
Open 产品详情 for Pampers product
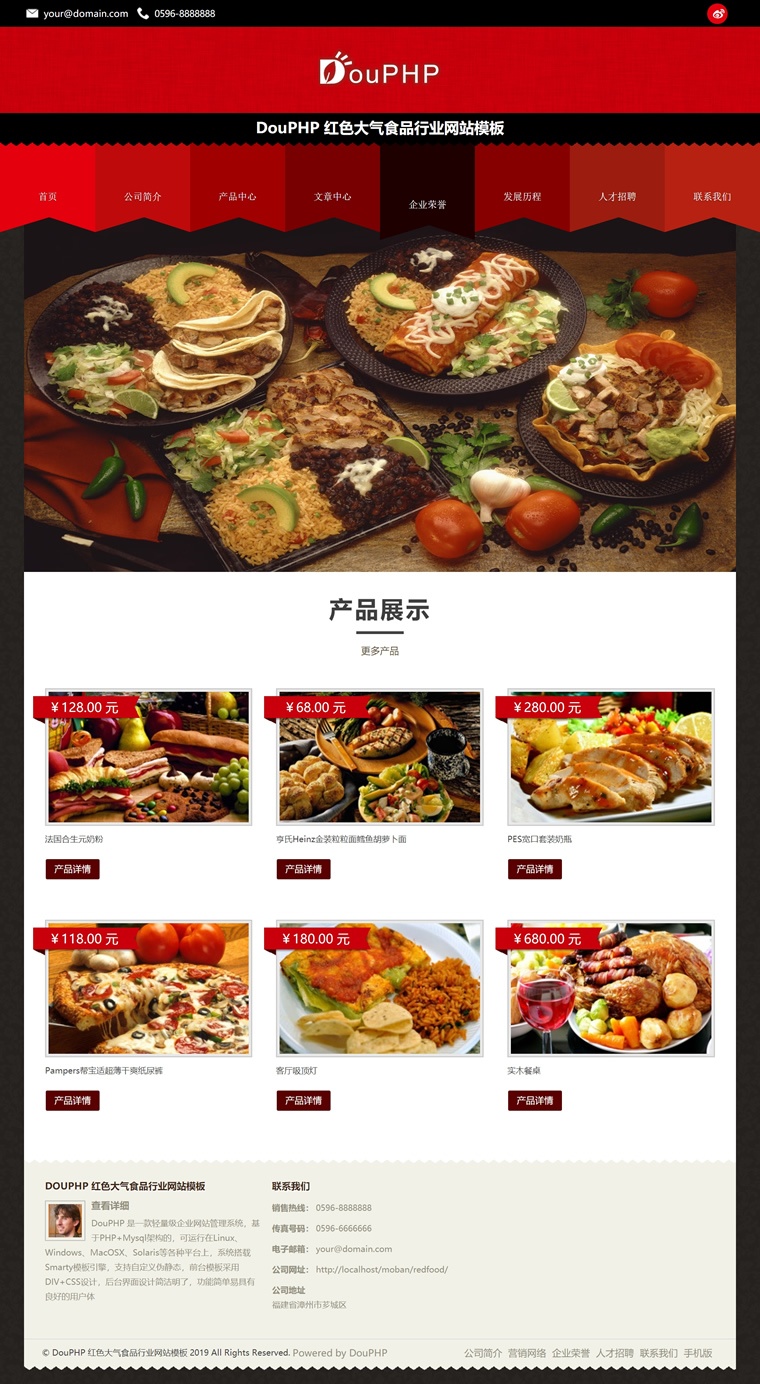[x=72, y=1100]
